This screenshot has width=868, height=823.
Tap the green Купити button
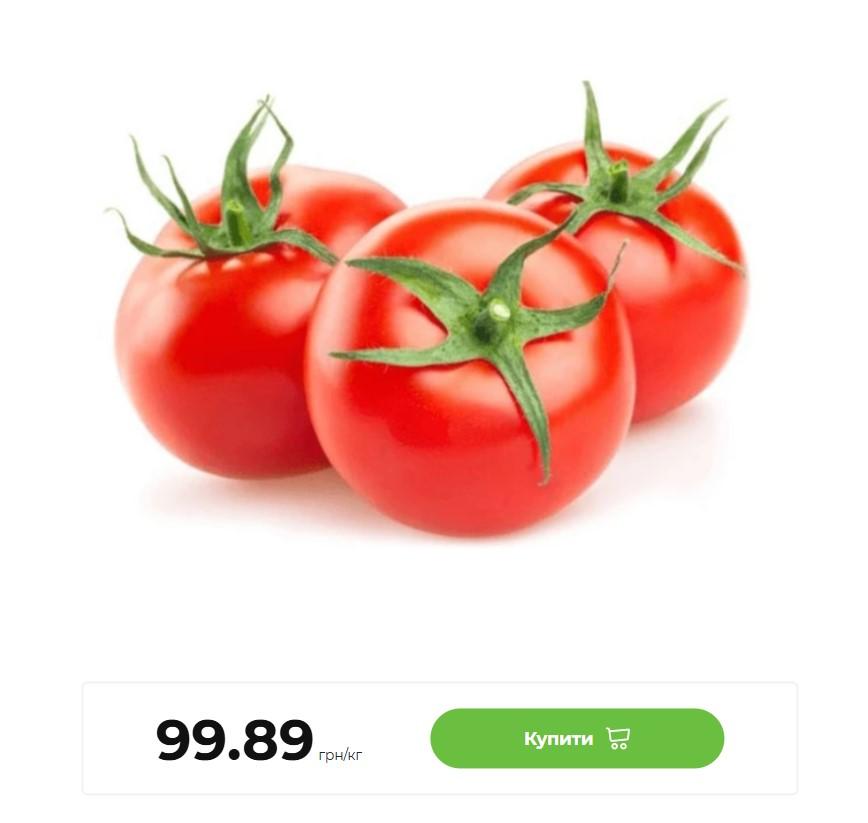[x=576, y=739]
